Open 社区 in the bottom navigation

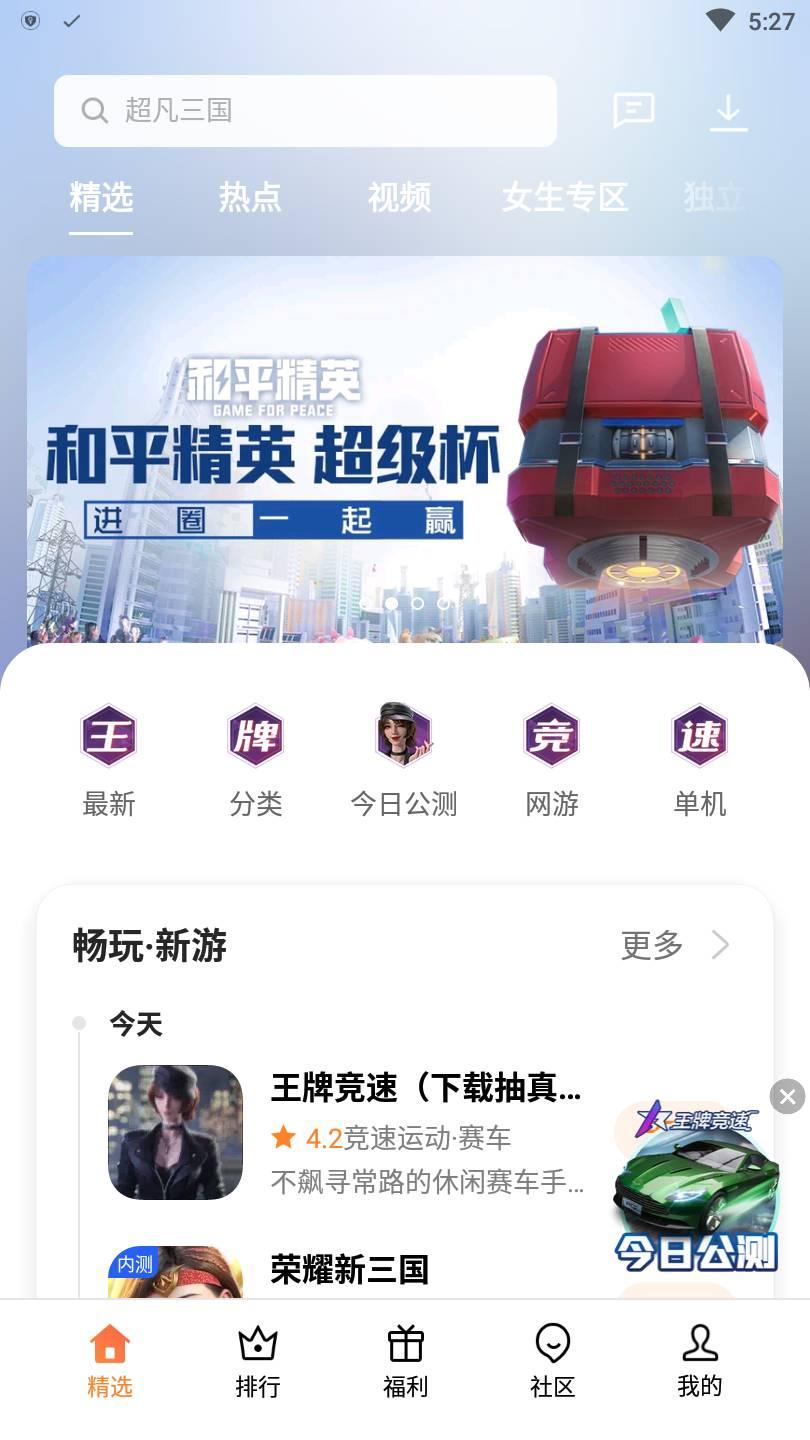tap(551, 1360)
